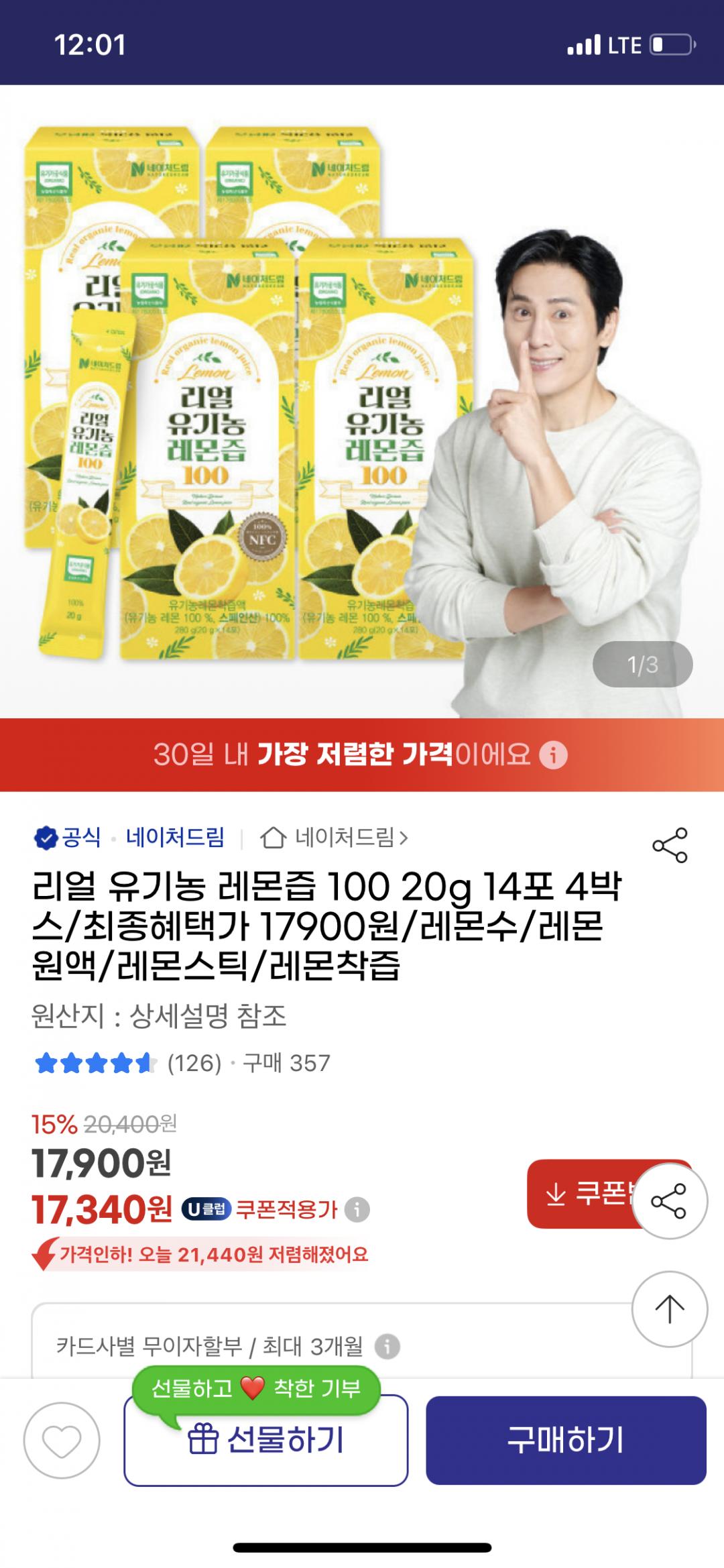724x1568 pixels.
Task: Tap the scroll-to-top arrow button
Action: tap(669, 1308)
